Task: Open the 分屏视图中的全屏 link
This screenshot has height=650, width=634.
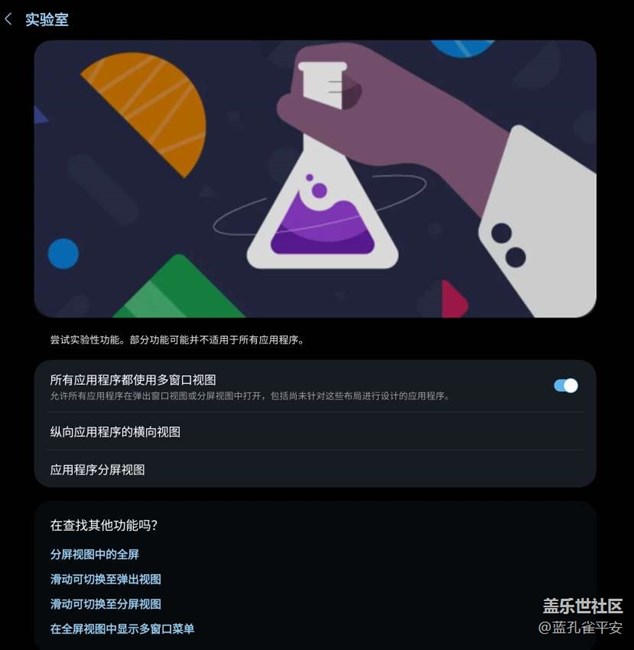Action: point(95,554)
